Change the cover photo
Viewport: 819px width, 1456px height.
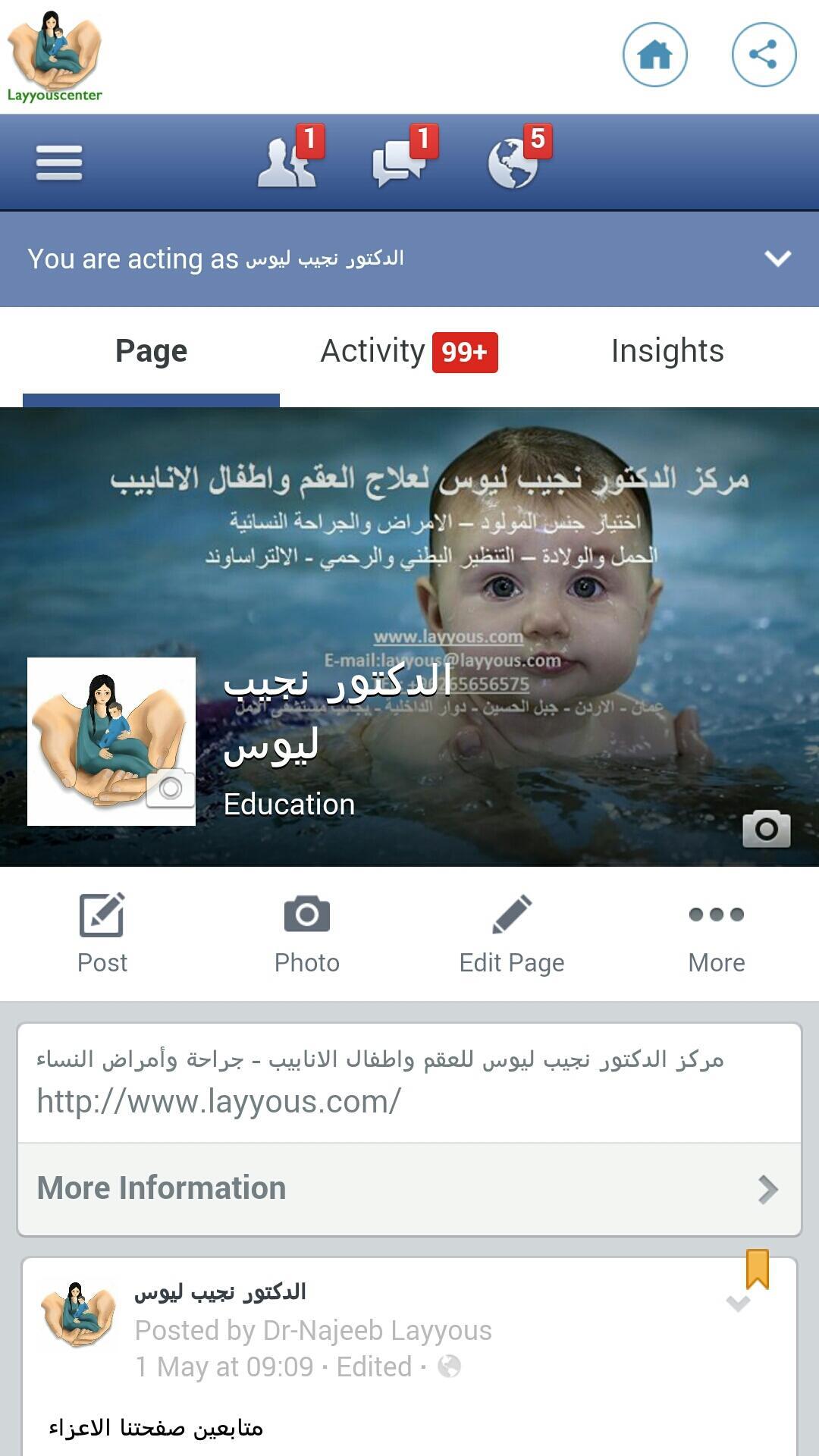click(766, 828)
